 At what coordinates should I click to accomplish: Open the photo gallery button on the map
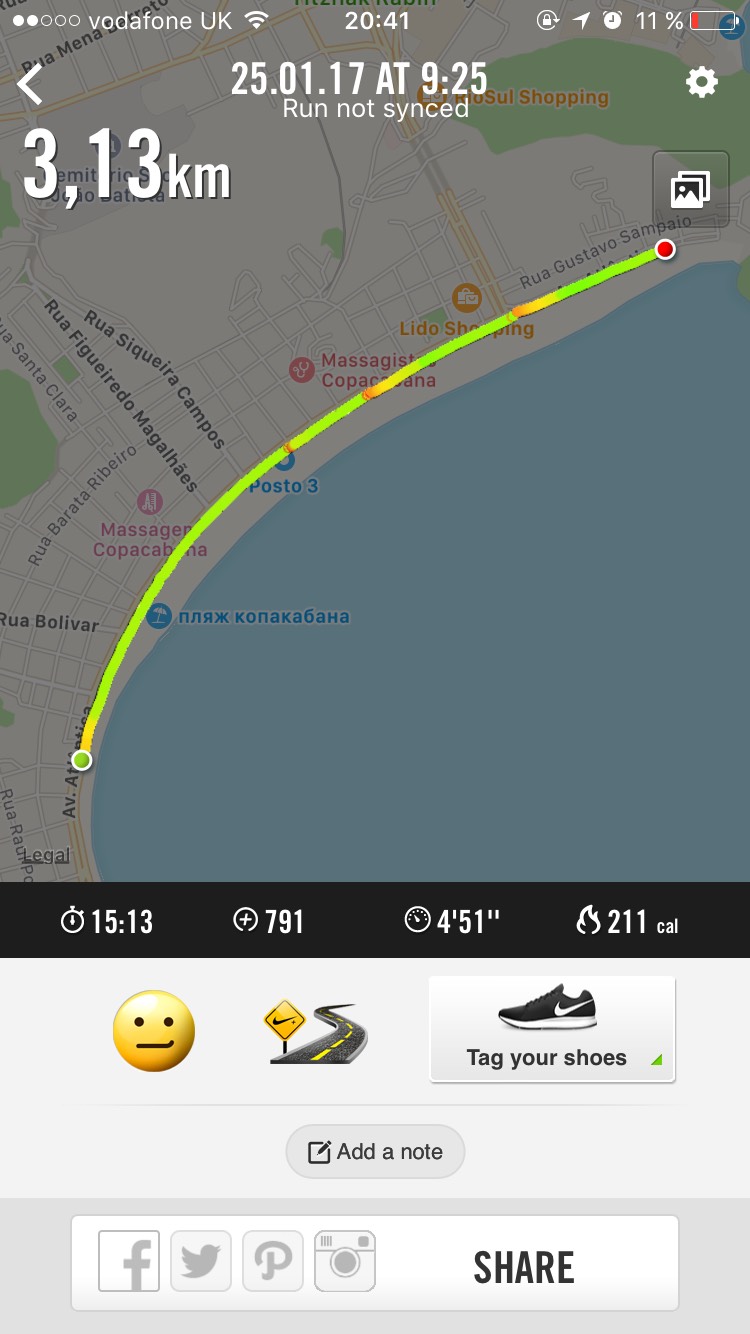[x=690, y=190]
